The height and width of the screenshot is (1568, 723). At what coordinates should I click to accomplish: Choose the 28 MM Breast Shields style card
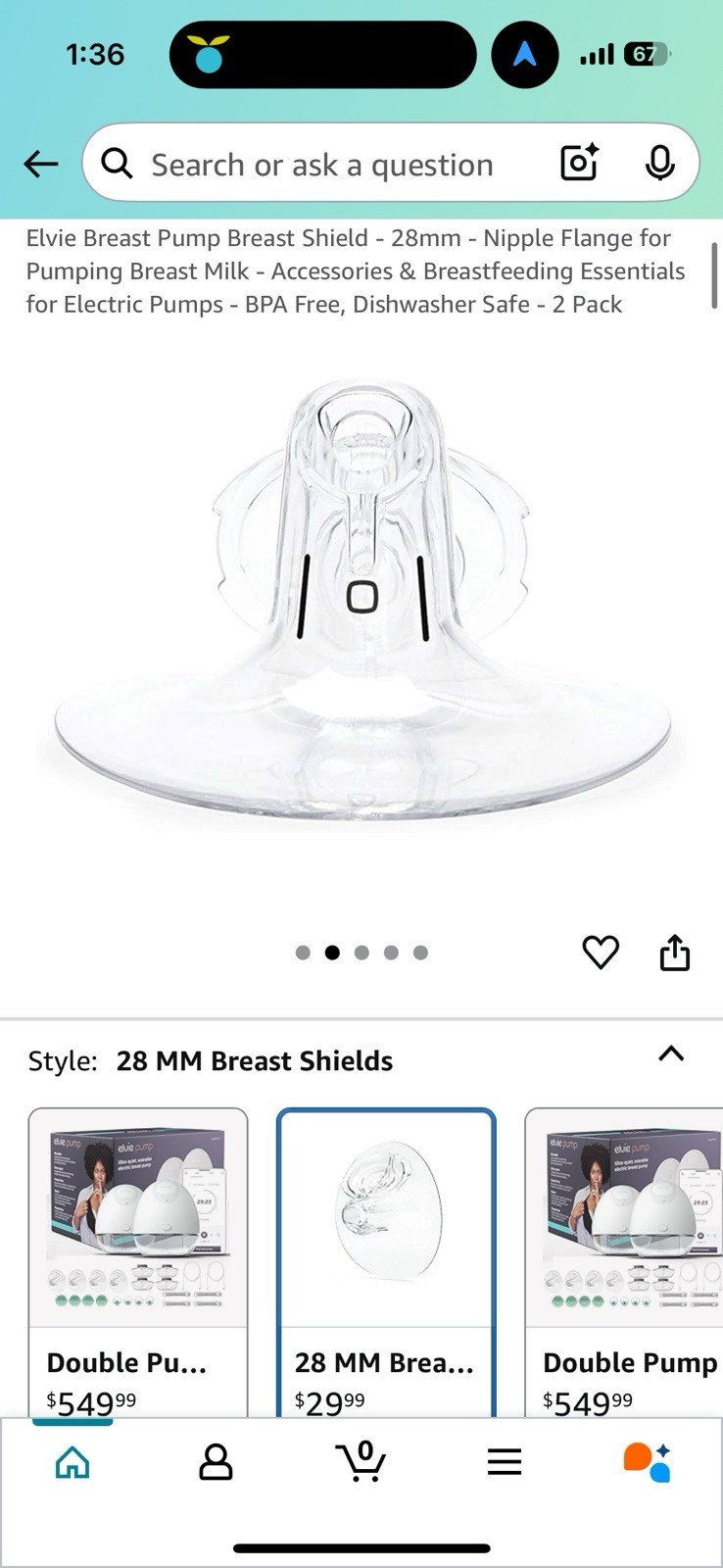386,1262
